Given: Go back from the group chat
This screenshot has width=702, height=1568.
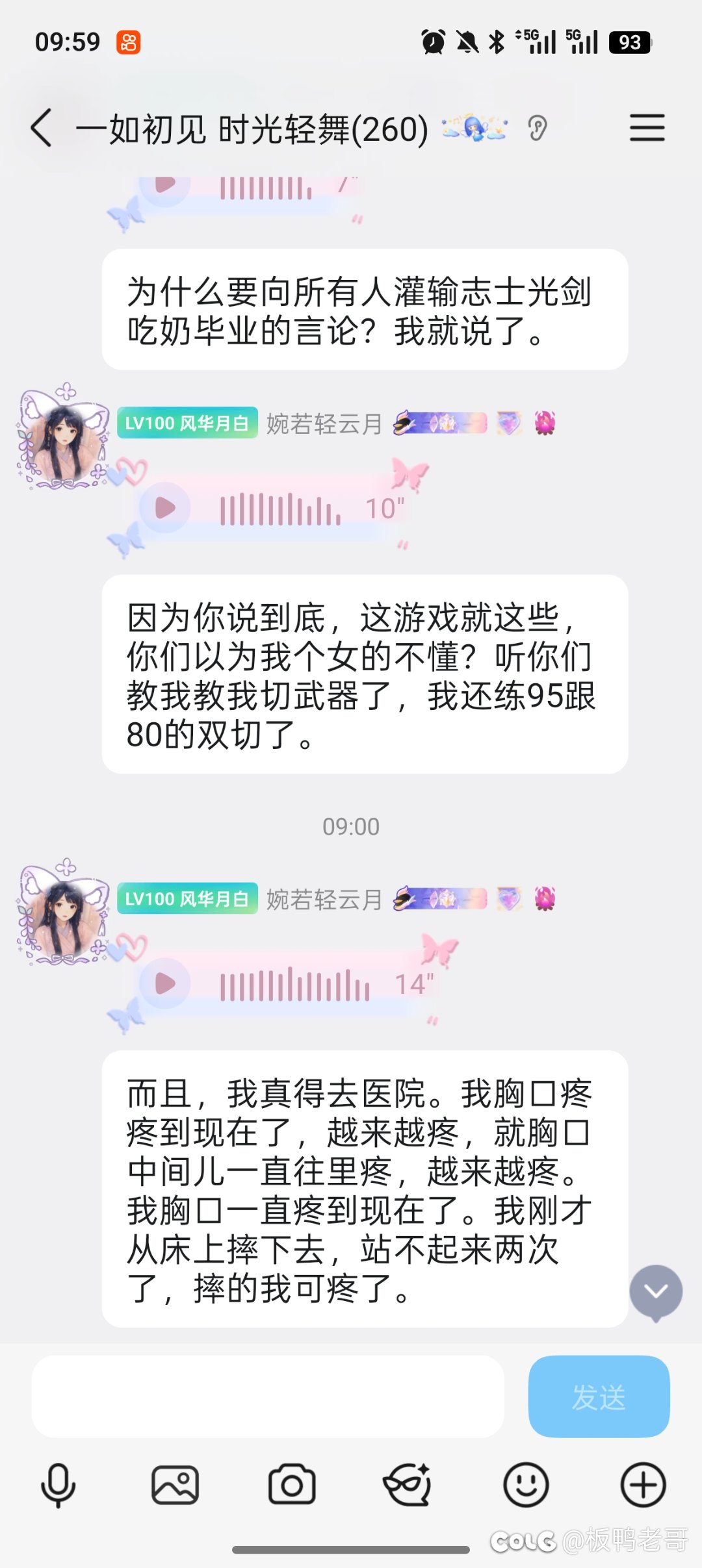Looking at the screenshot, I should coord(42,128).
